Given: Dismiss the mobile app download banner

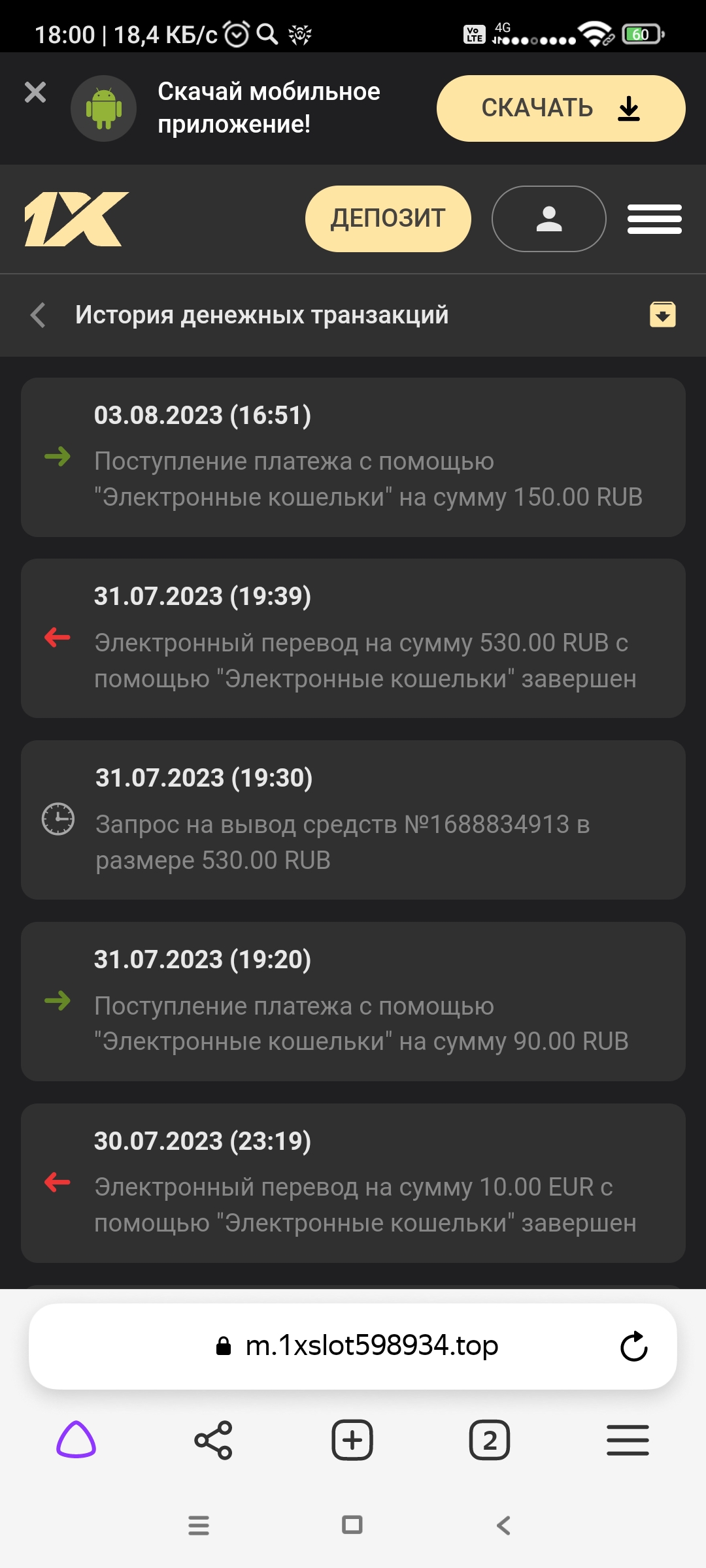Looking at the screenshot, I should [35, 92].
